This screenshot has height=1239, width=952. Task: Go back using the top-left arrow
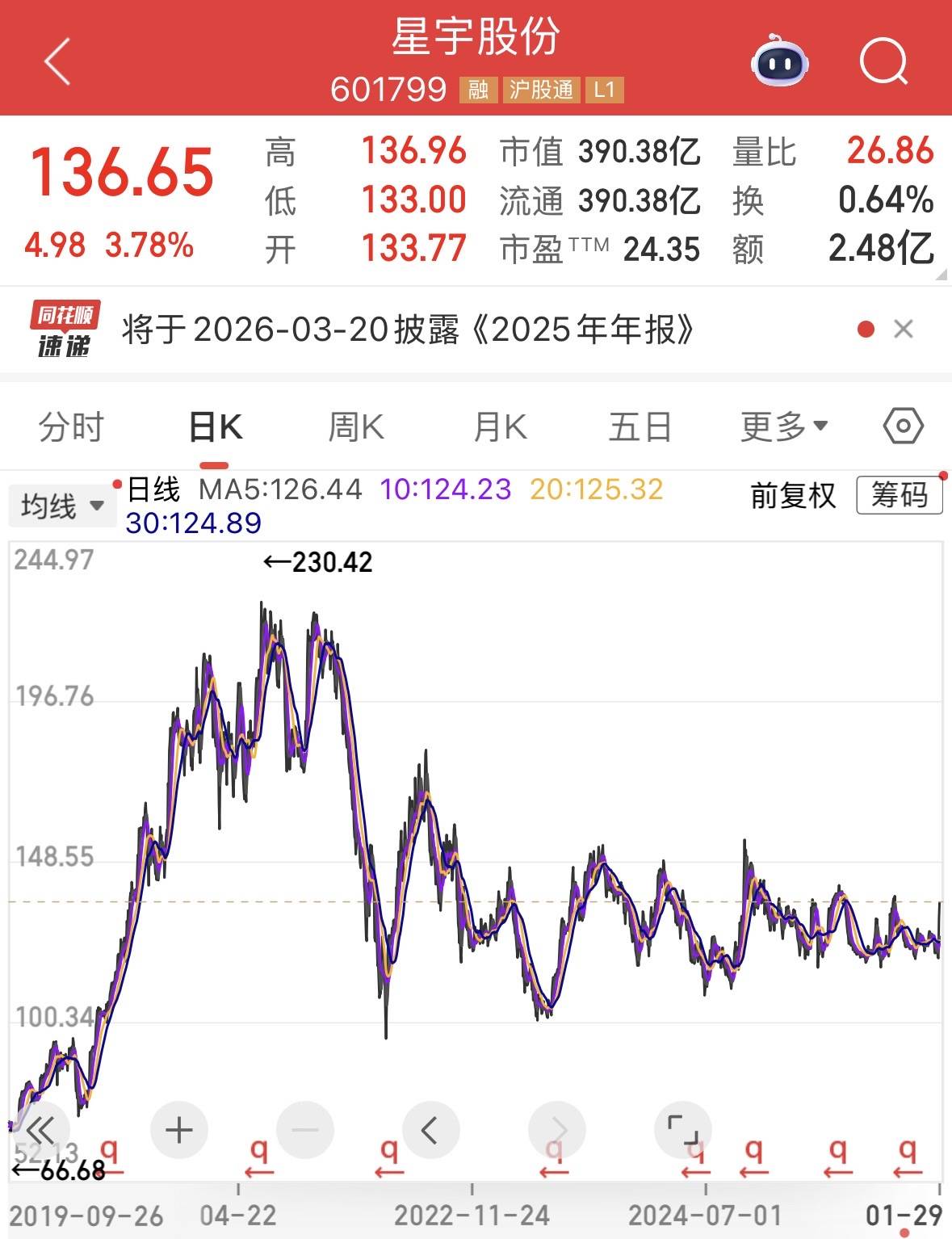(x=58, y=61)
